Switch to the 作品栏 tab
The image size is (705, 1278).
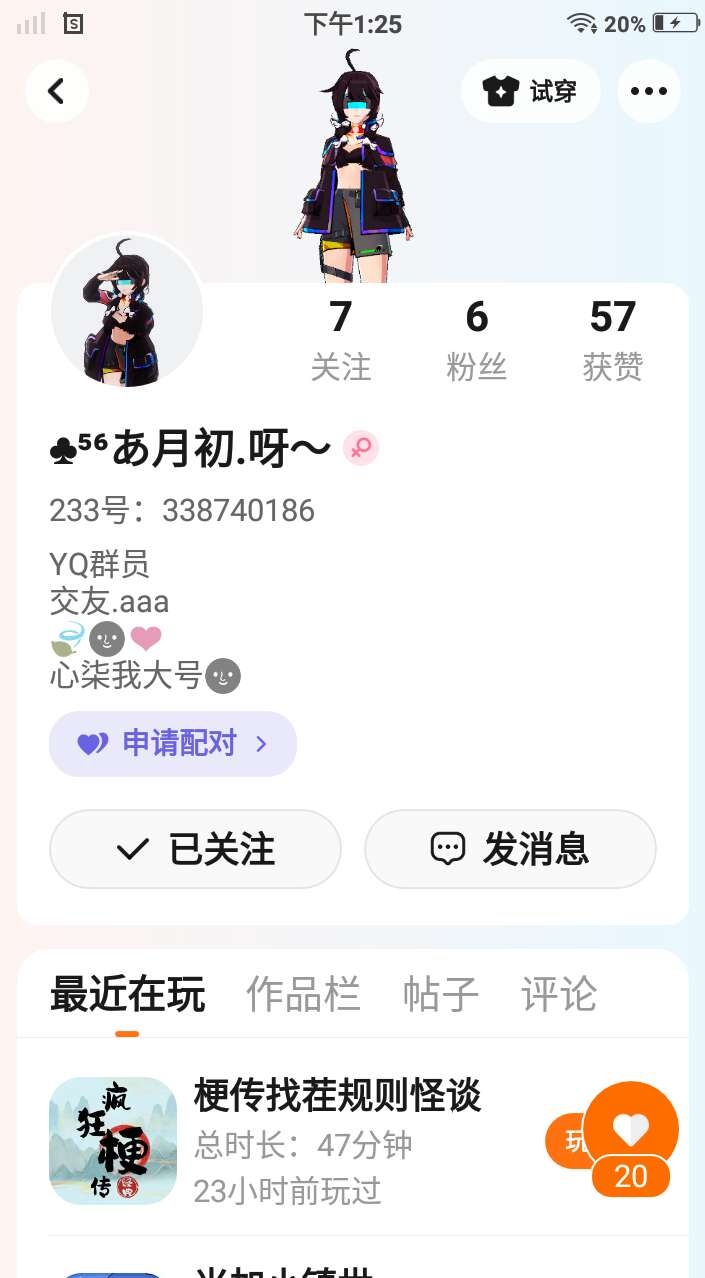[x=303, y=994]
